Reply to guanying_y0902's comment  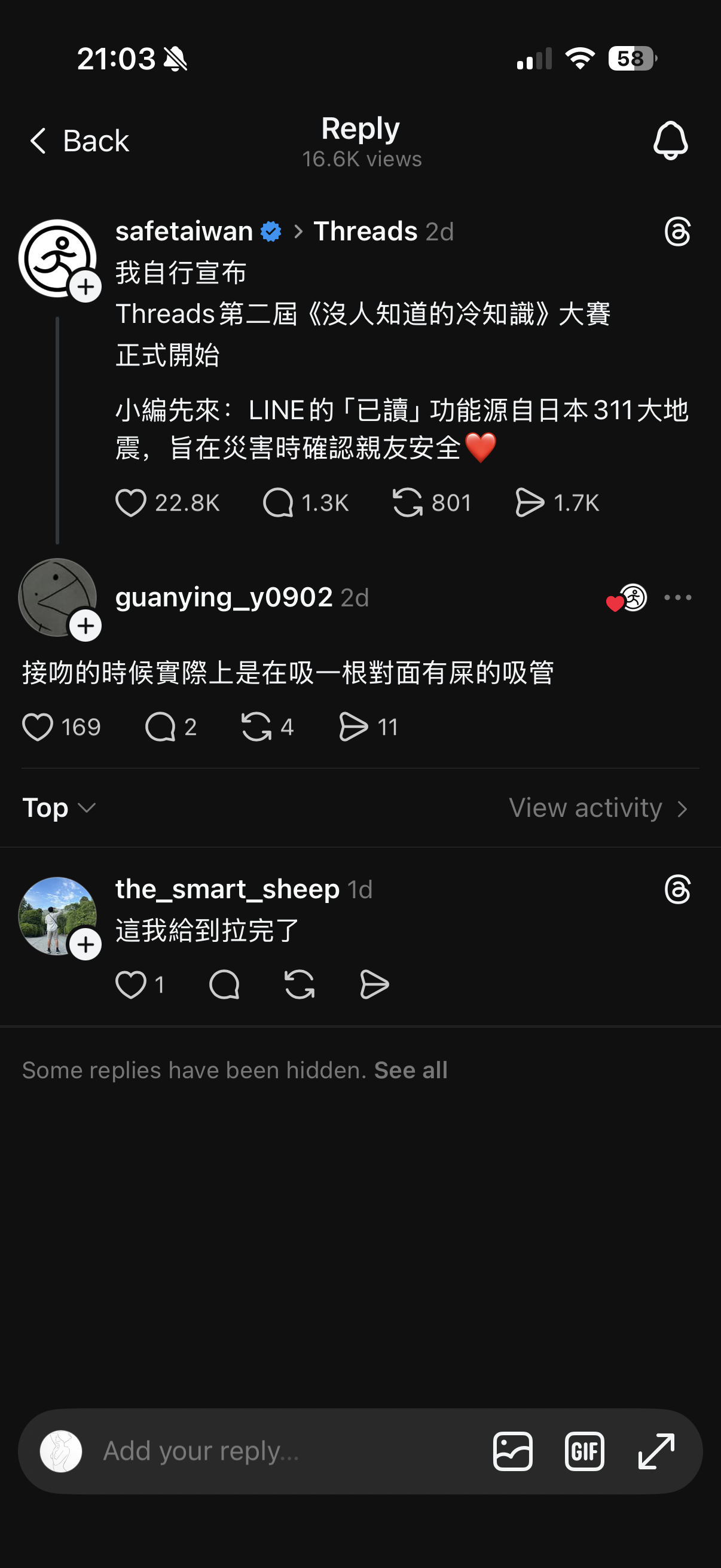coord(161,727)
